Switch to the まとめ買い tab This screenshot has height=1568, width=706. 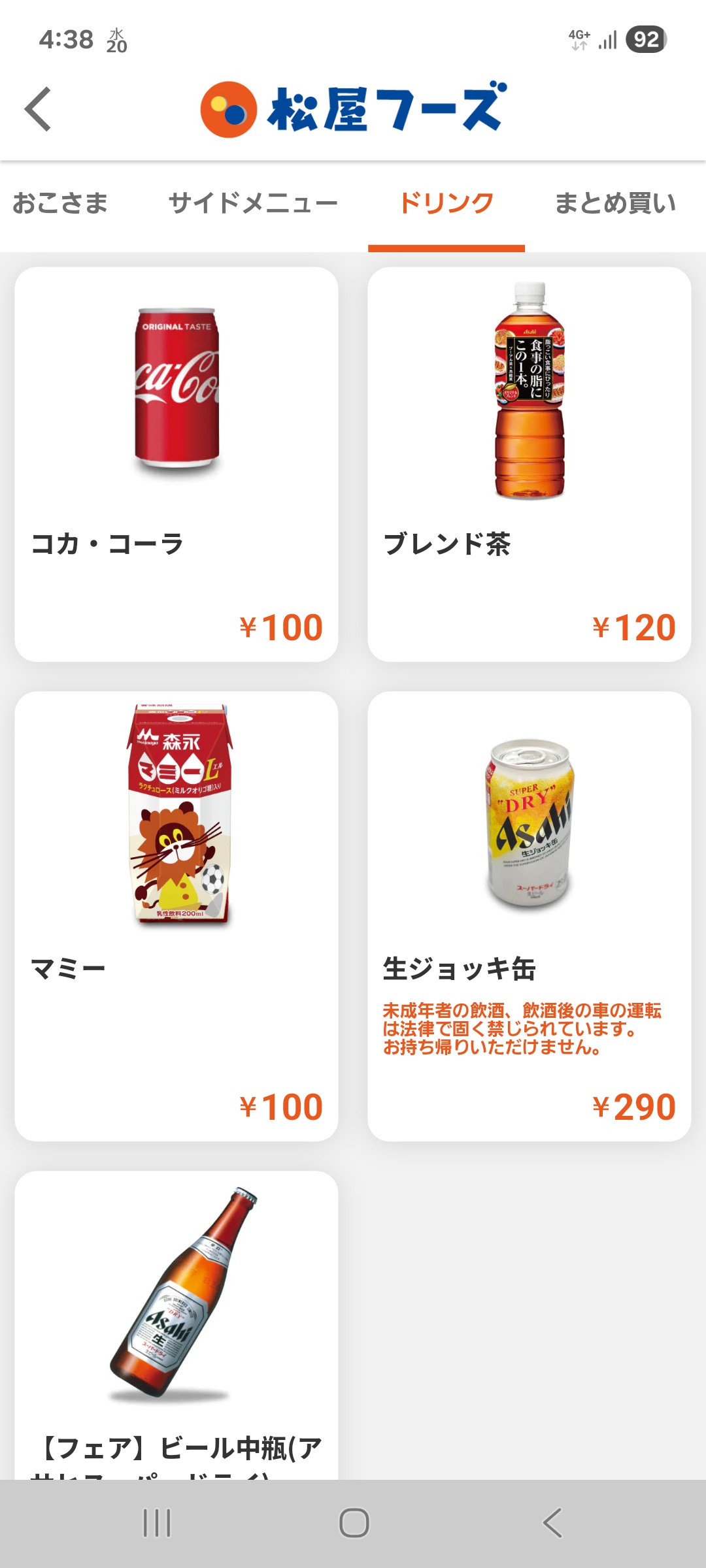click(x=615, y=203)
